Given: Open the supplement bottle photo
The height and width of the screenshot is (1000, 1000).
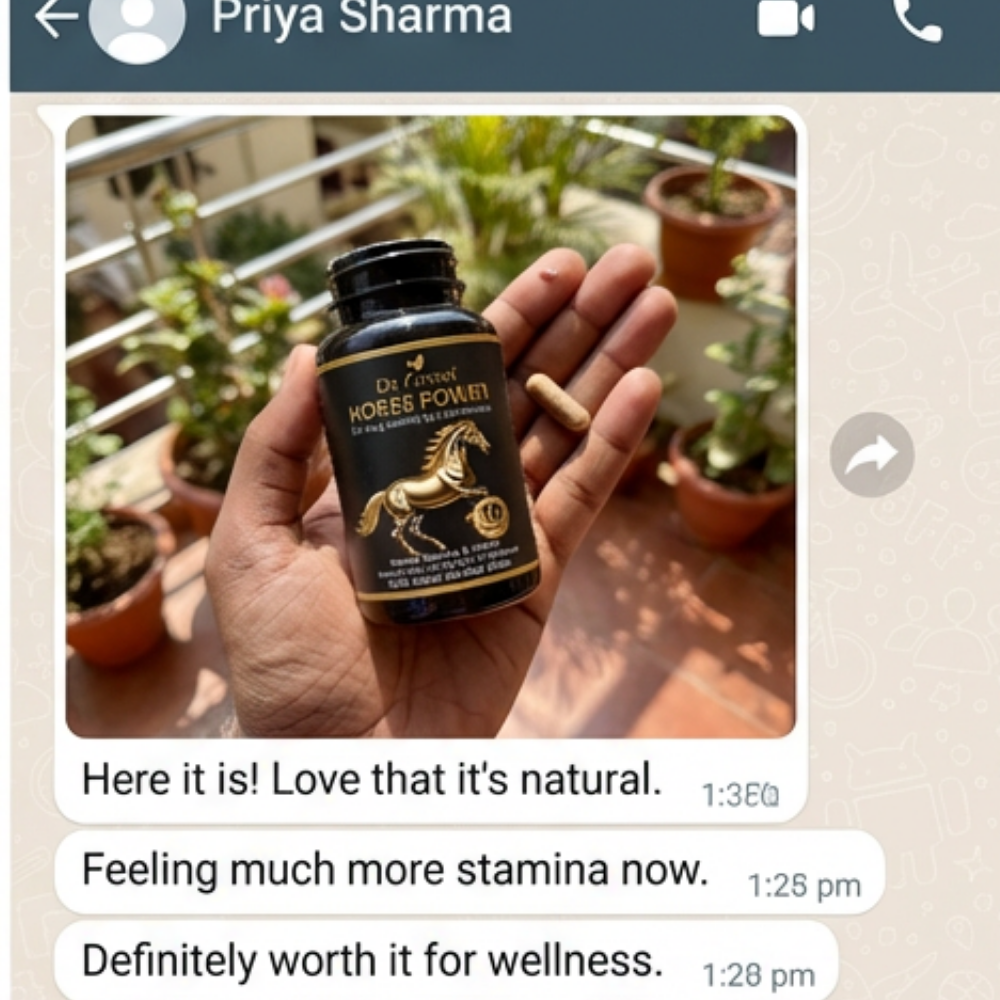Looking at the screenshot, I should tap(431, 425).
